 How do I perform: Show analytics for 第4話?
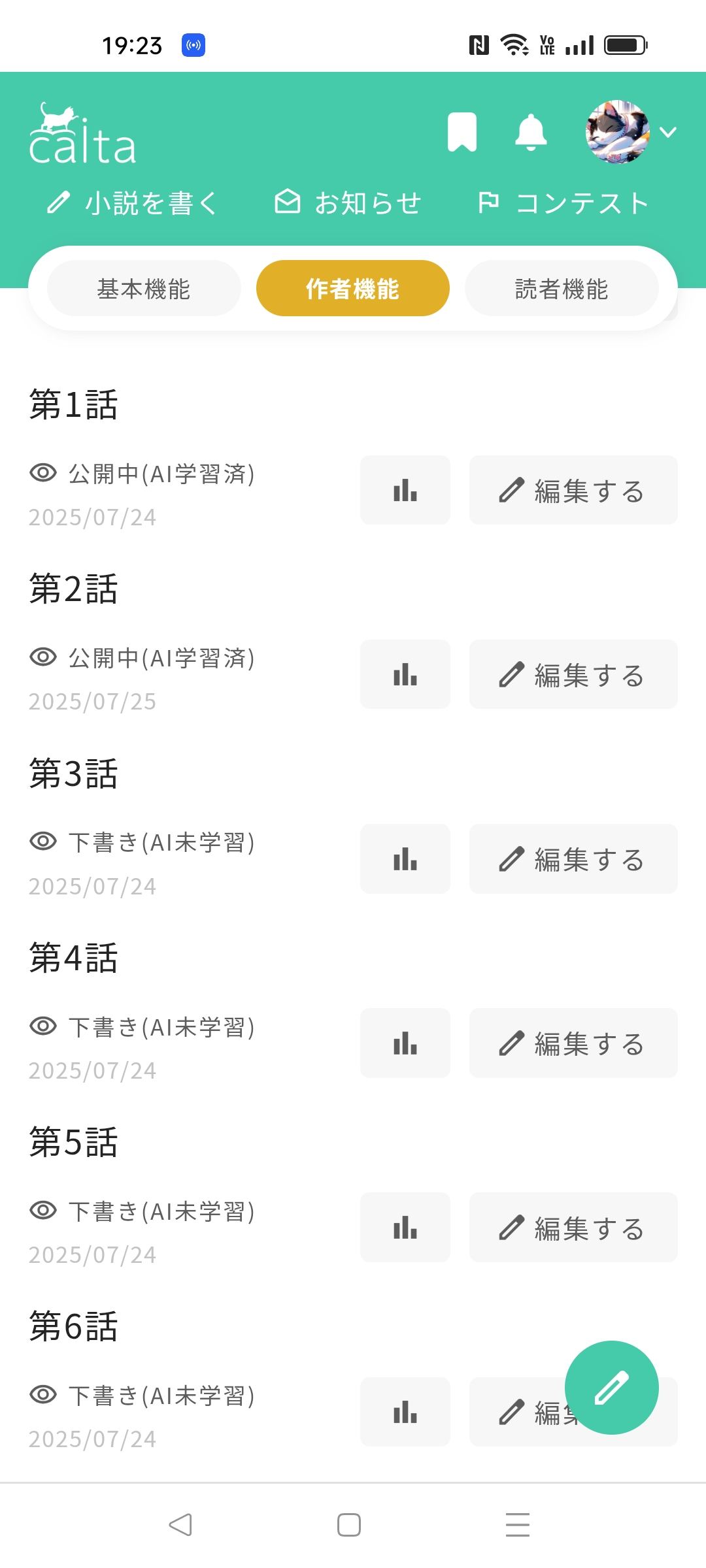click(x=405, y=1043)
